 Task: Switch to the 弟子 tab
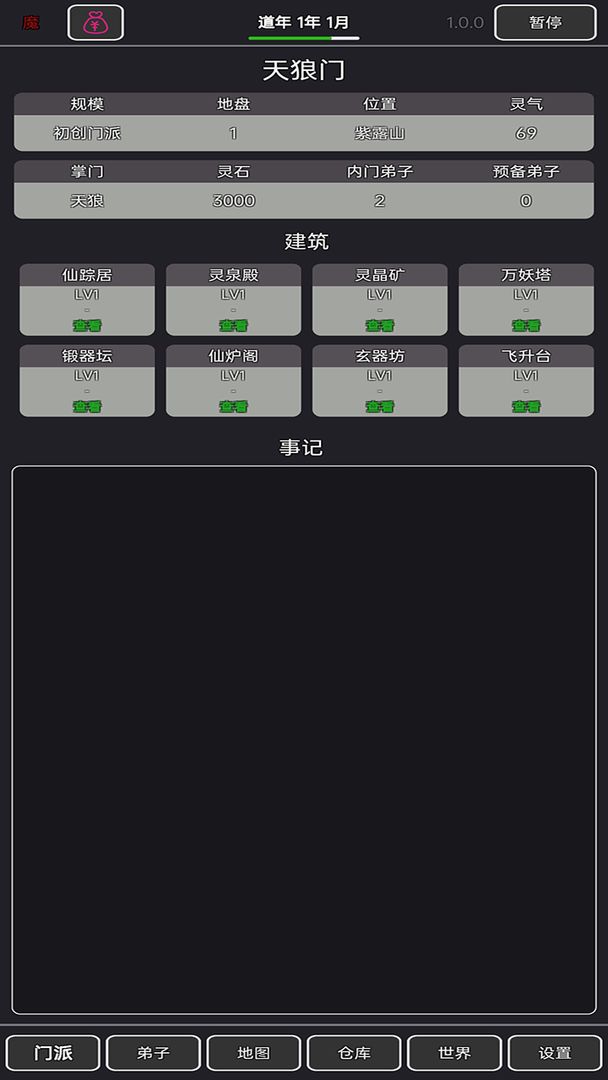click(153, 1052)
